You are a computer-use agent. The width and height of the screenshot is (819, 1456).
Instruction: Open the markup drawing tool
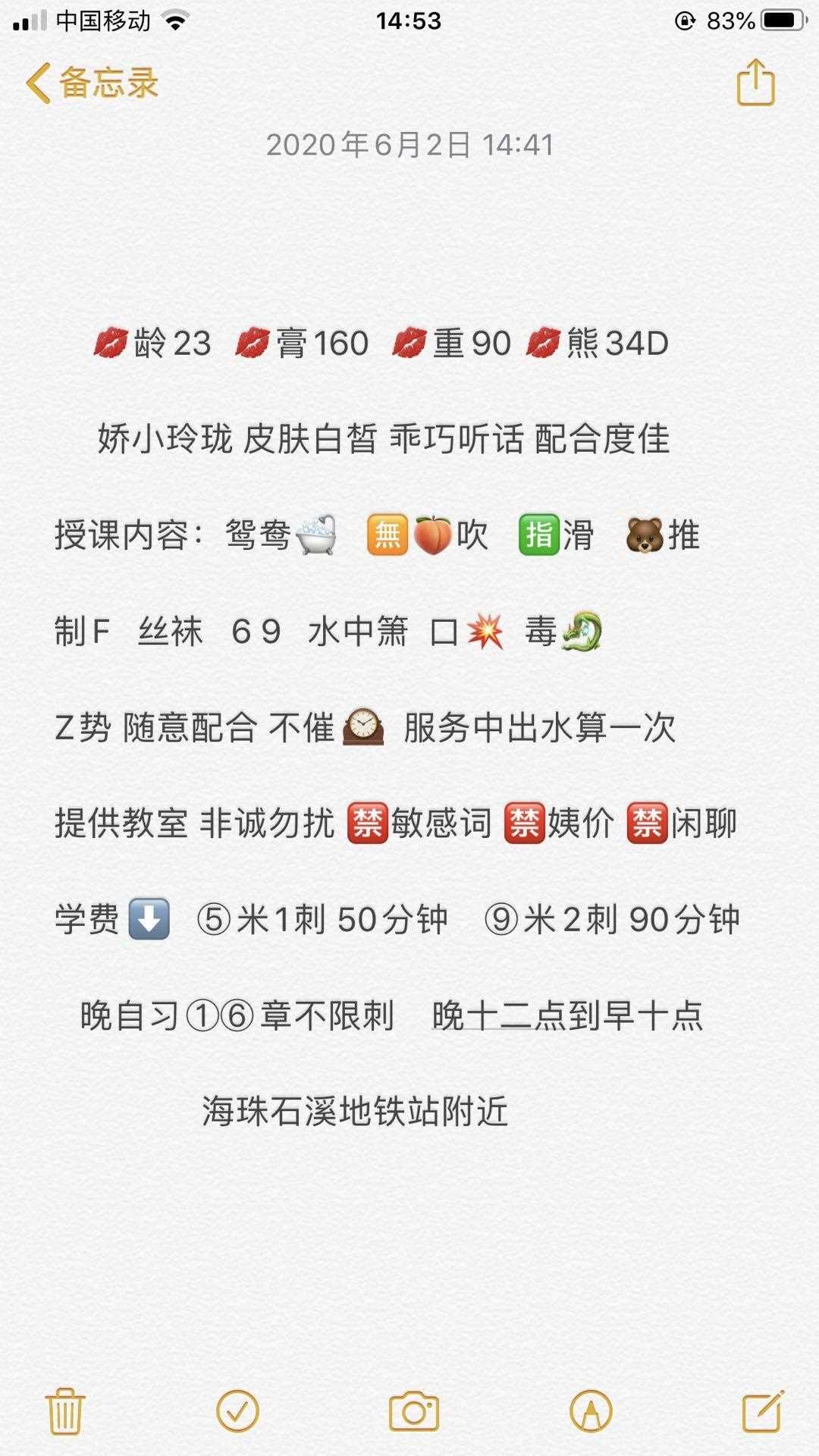point(590,1411)
